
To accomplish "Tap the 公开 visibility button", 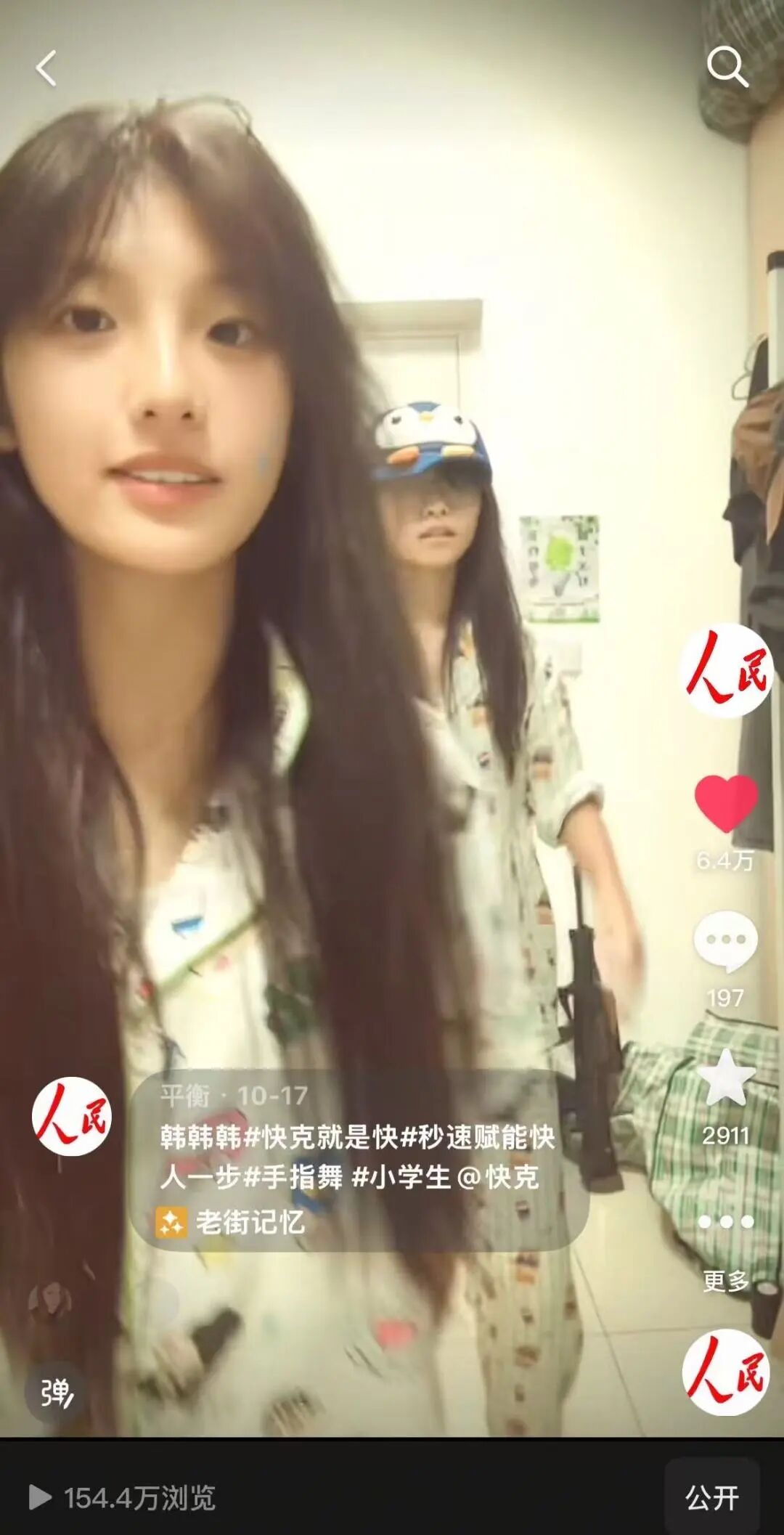I will [711, 1497].
